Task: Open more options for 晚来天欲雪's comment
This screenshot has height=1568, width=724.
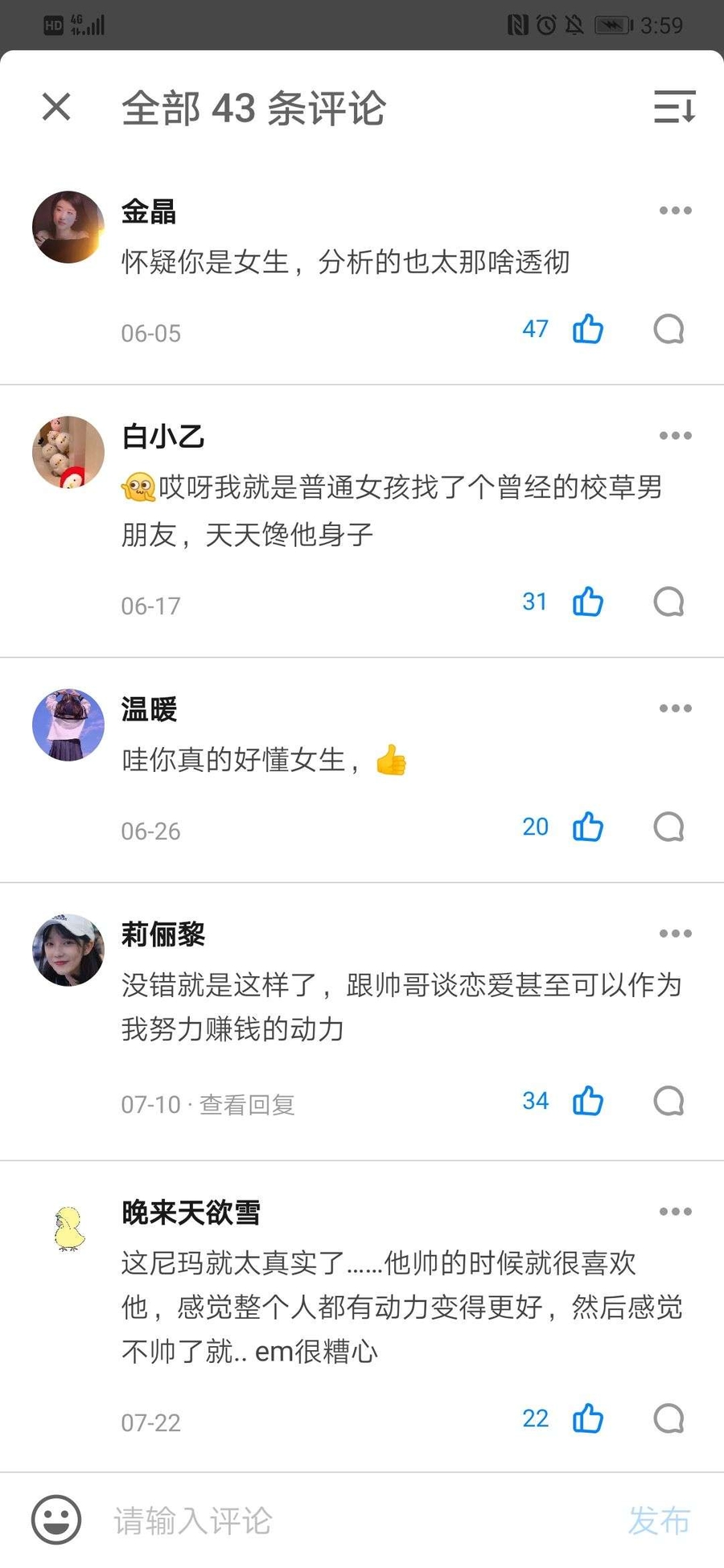Action: point(675,1212)
